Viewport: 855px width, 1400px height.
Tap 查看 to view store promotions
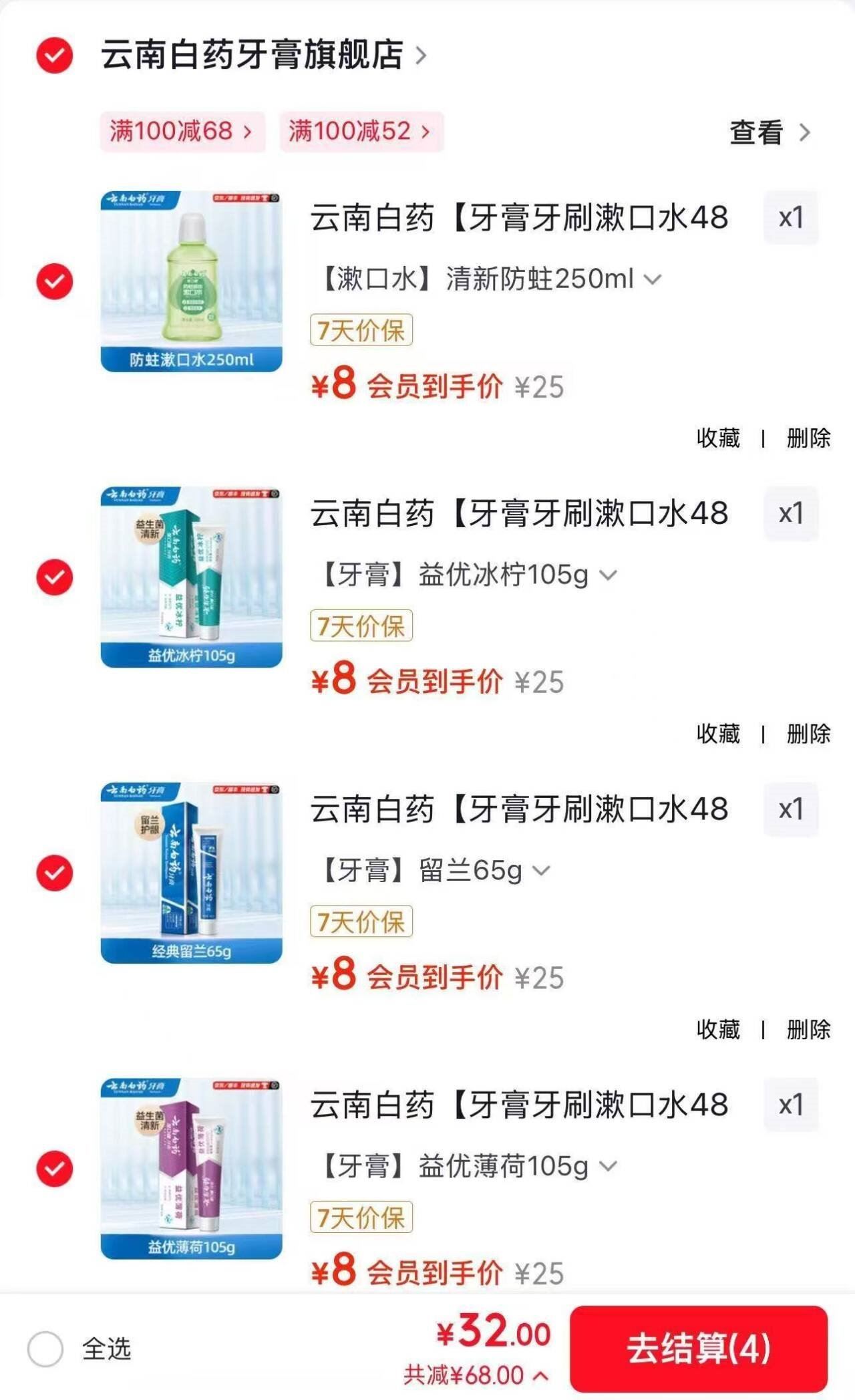(769, 132)
